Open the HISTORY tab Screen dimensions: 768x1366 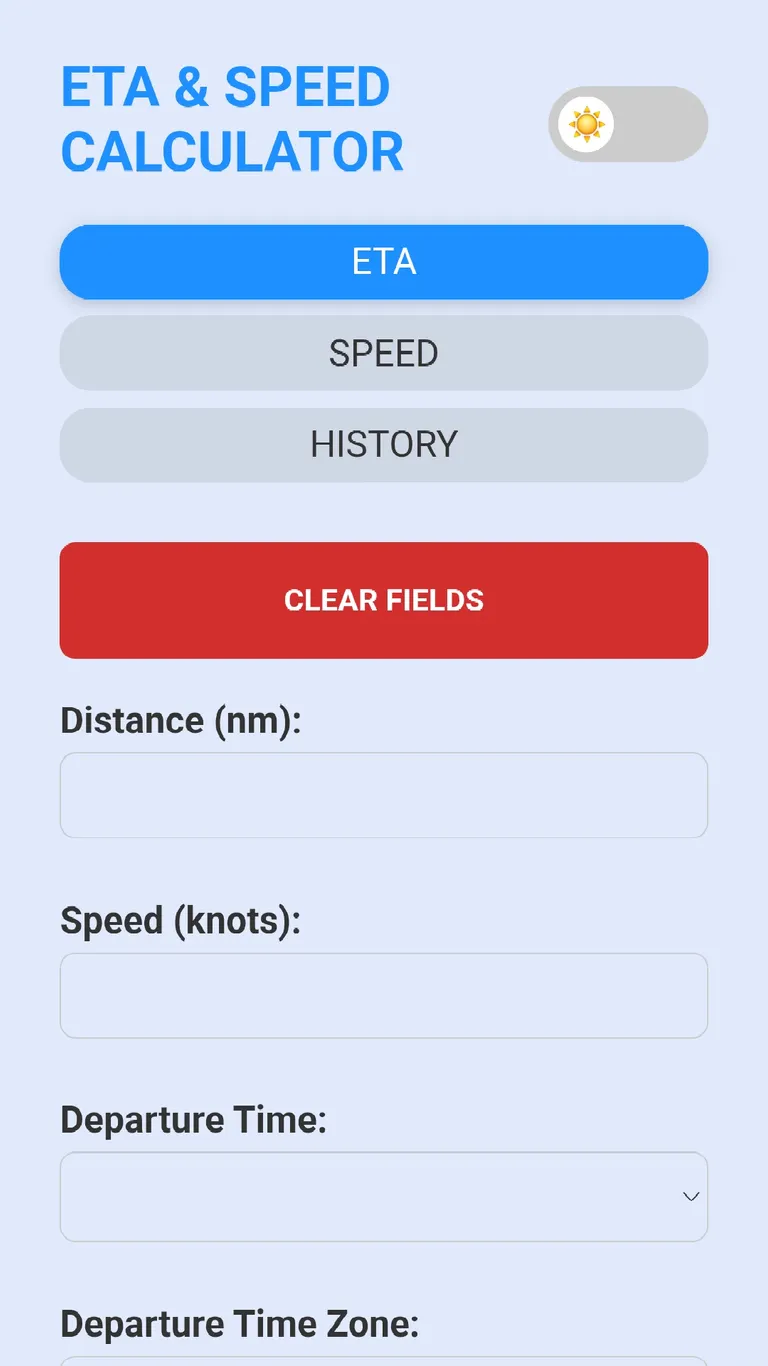tap(384, 445)
